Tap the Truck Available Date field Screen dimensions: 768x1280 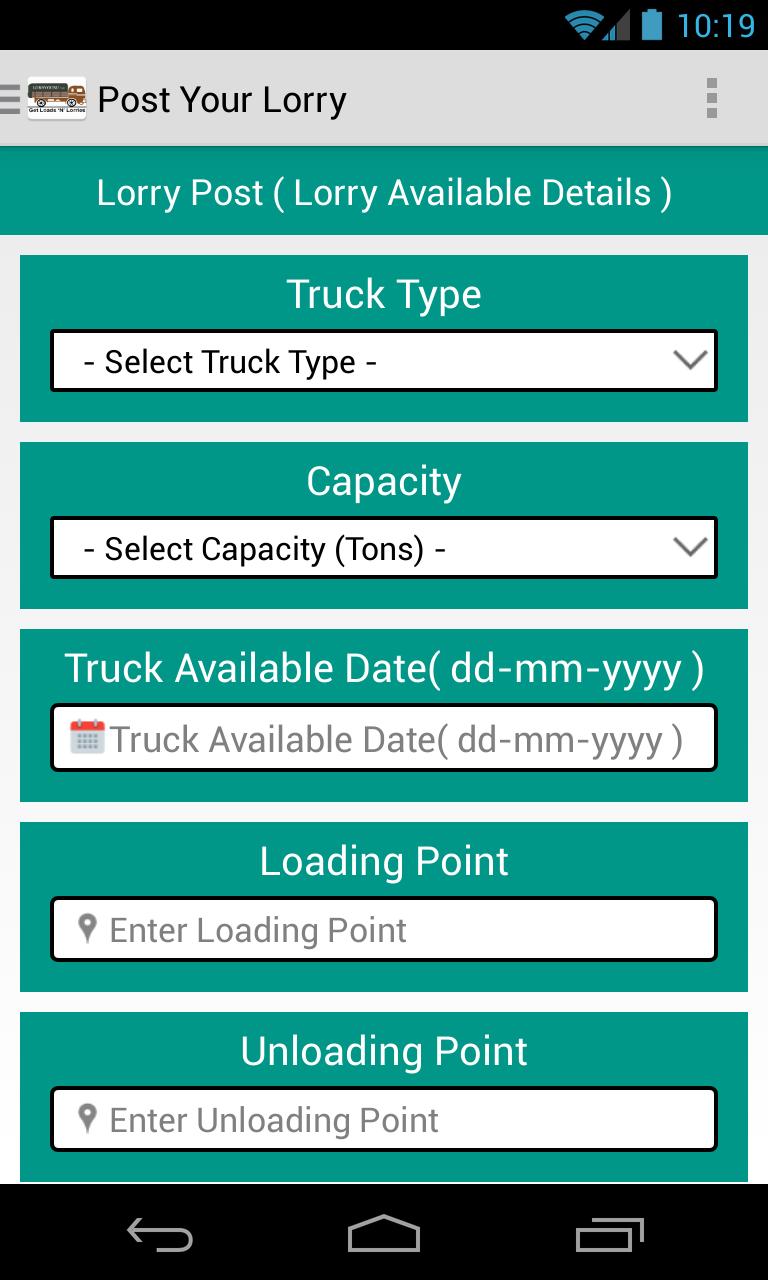384,739
